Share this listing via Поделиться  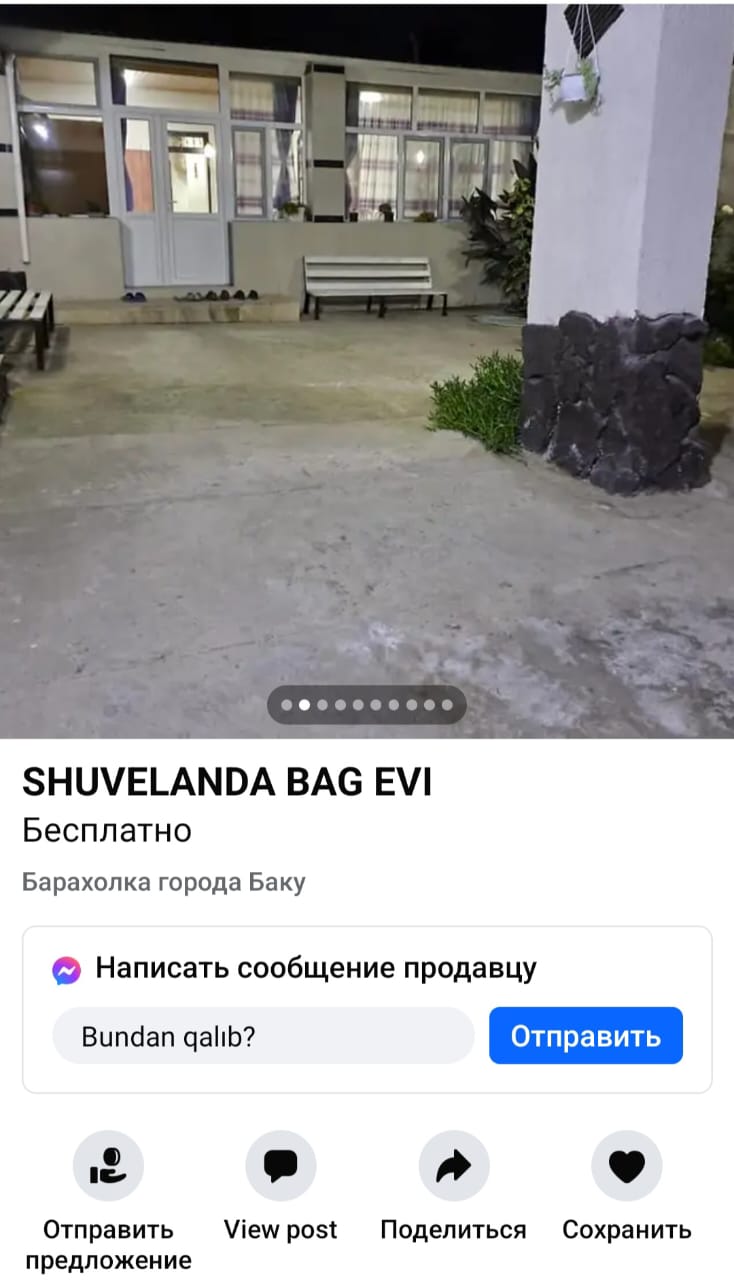[453, 1166]
